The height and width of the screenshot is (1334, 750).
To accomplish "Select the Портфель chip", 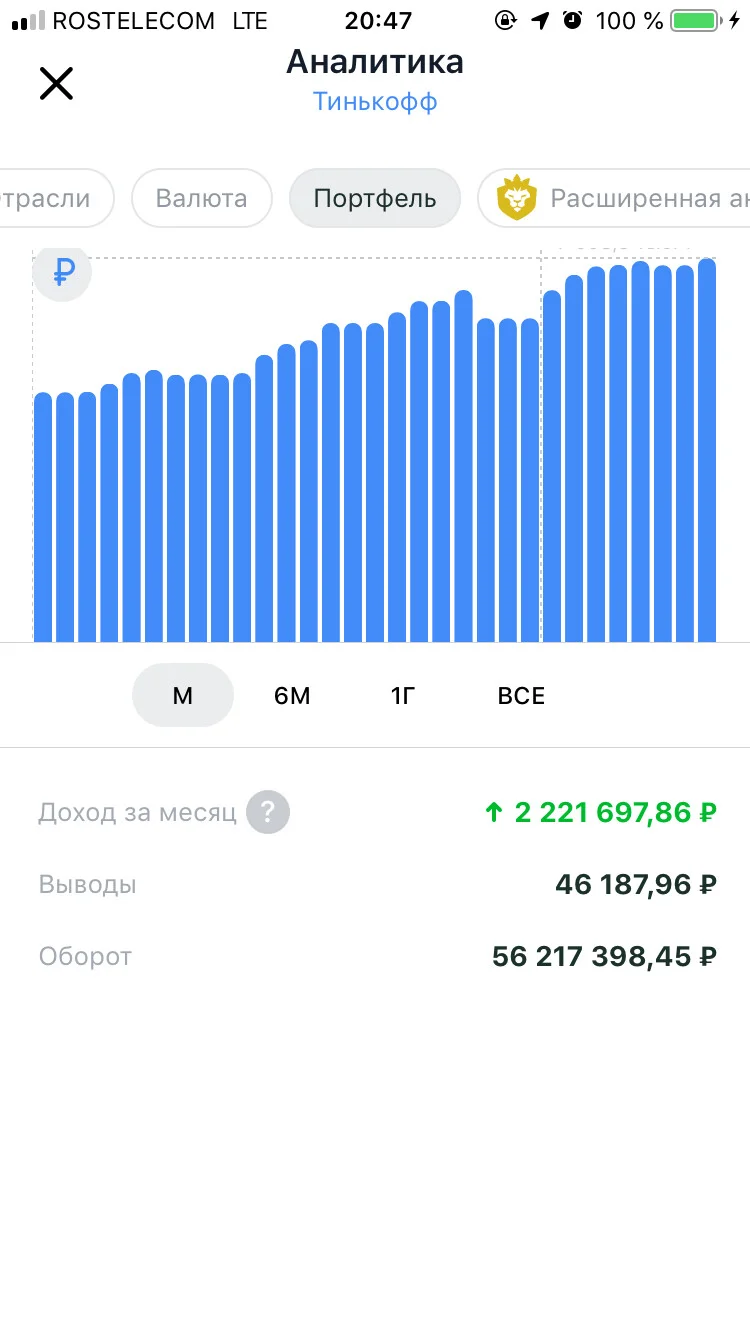I will coord(375,198).
